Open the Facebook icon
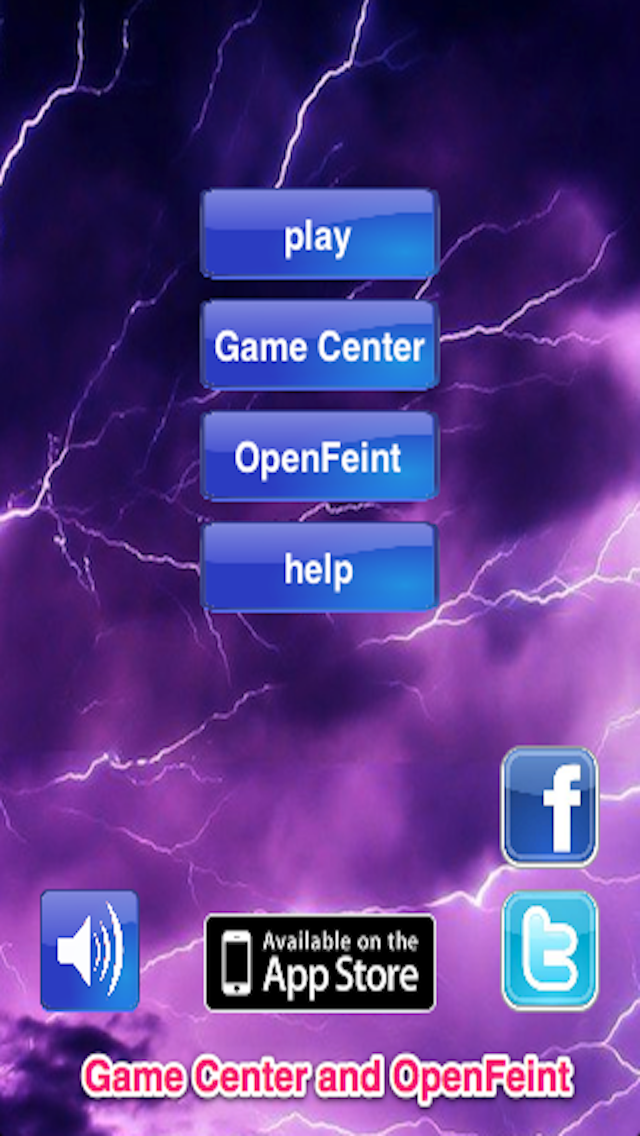Screen dimensions: 640x1136 (549, 806)
